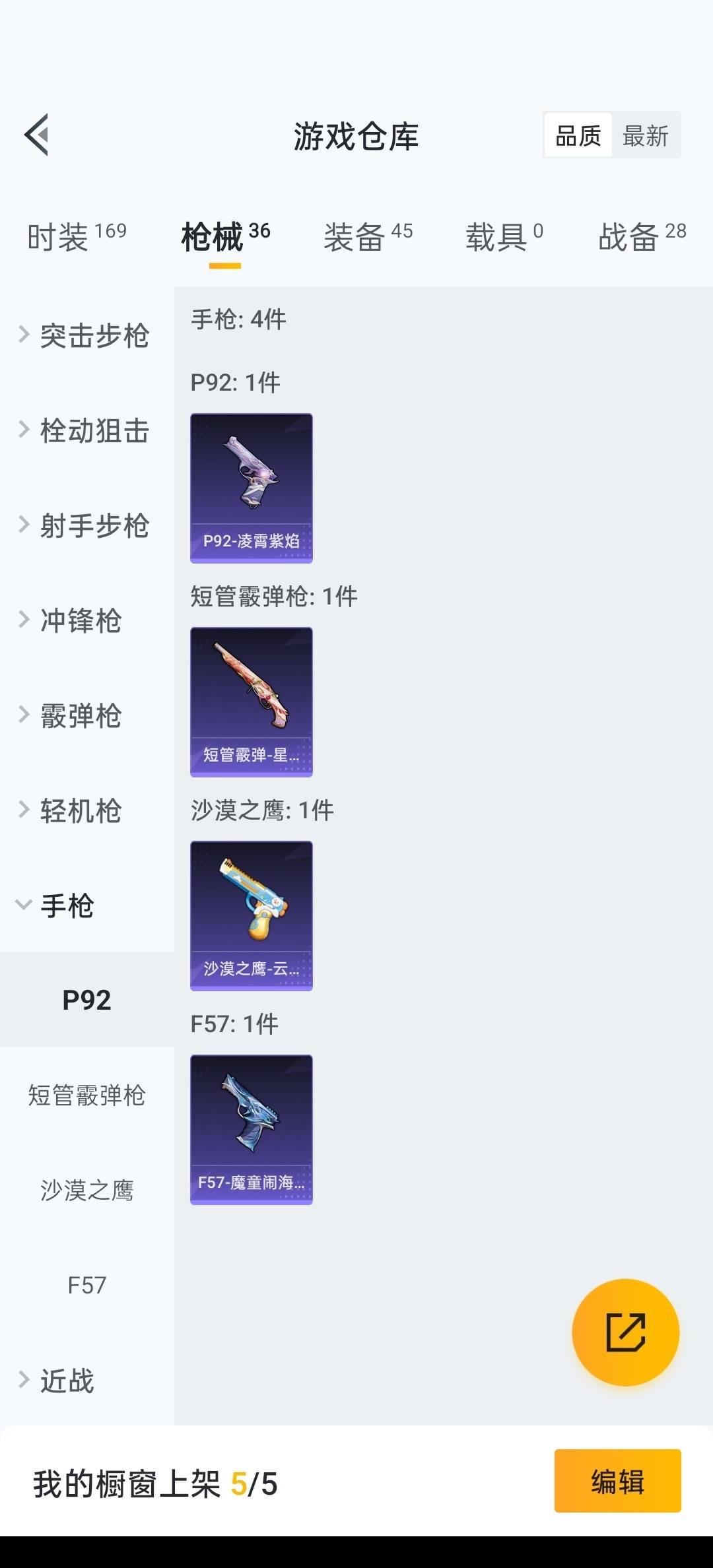Open the 短管霰弹-星 skin card
This screenshot has width=713, height=1568.
251,702
